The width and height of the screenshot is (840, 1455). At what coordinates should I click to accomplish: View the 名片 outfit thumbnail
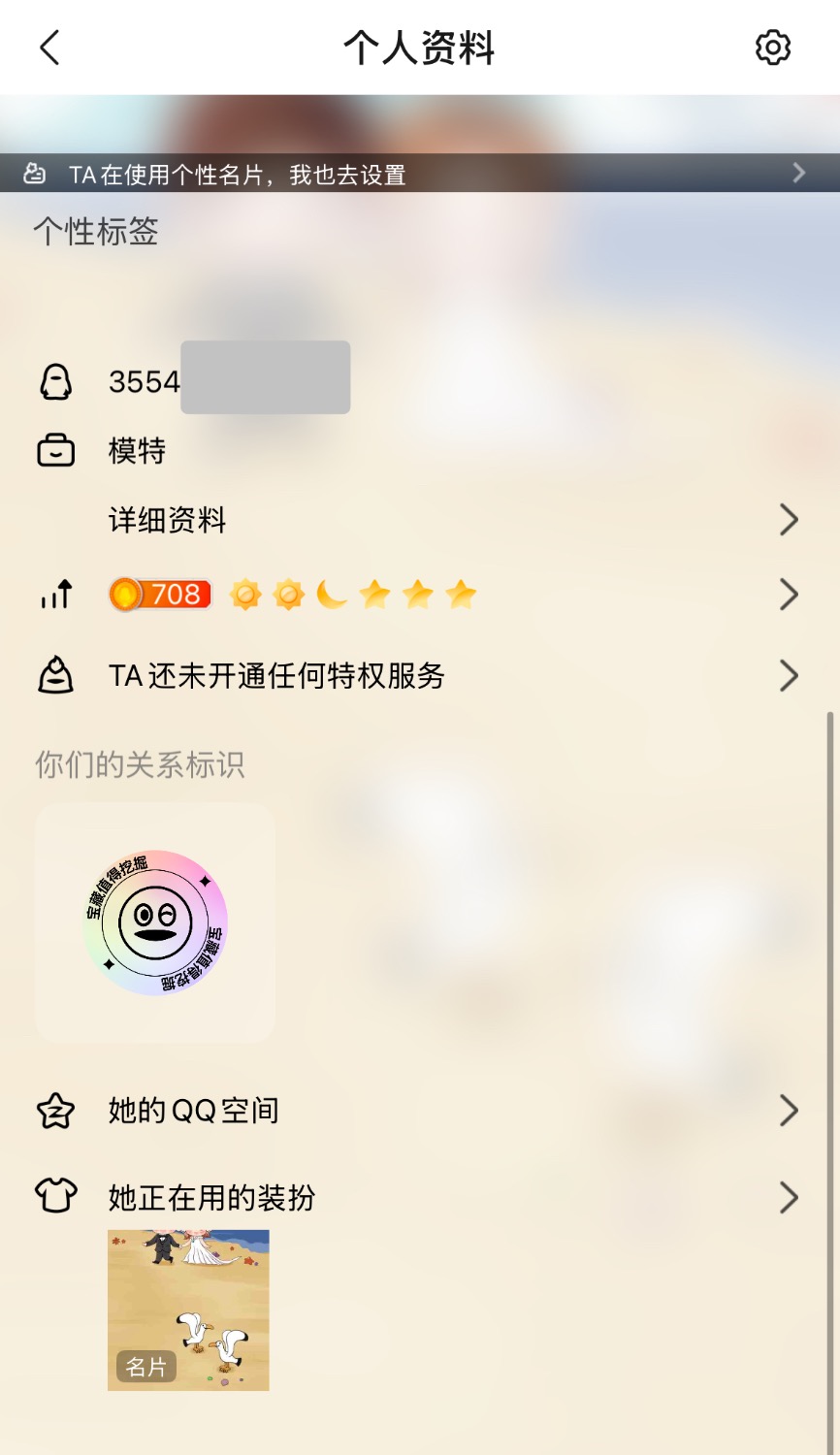188,1309
